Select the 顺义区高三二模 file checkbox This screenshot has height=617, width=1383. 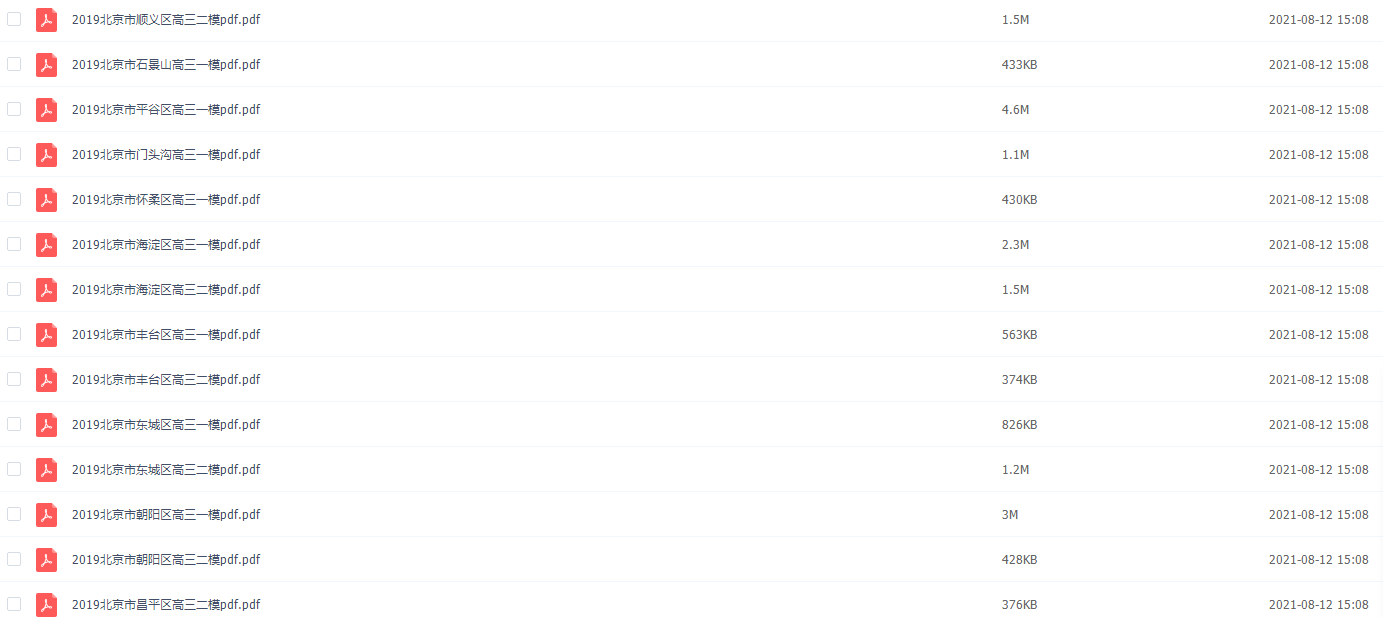pyautogui.click(x=14, y=19)
